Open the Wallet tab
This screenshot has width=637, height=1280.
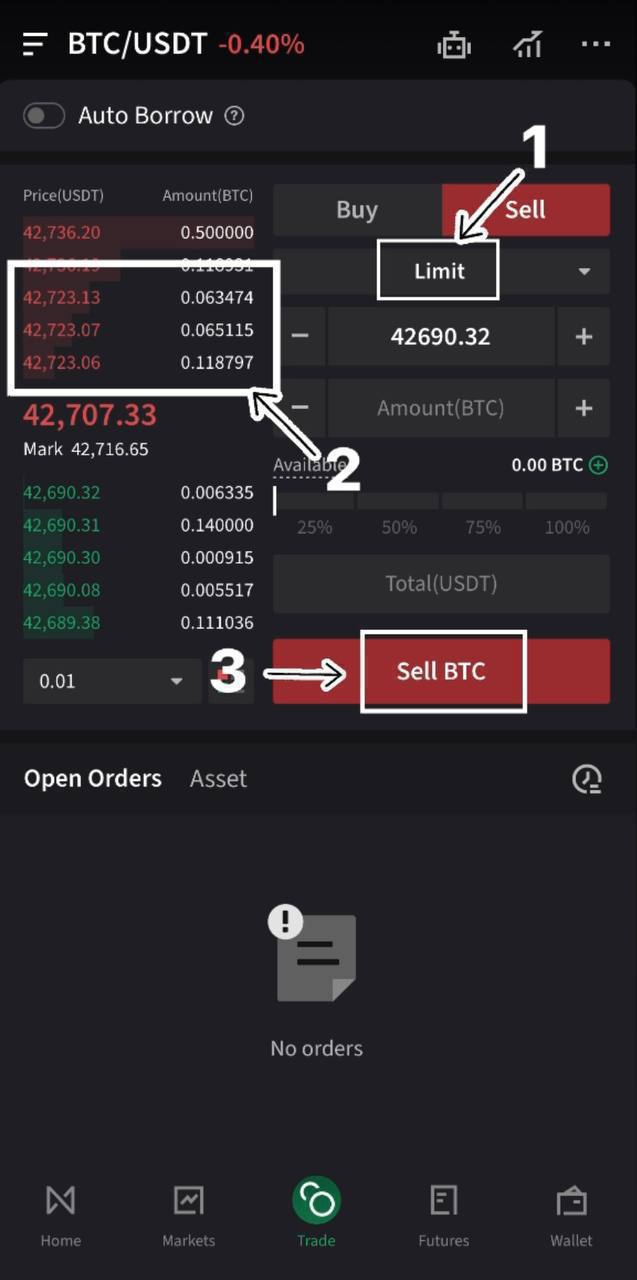(x=571, y=1214)
